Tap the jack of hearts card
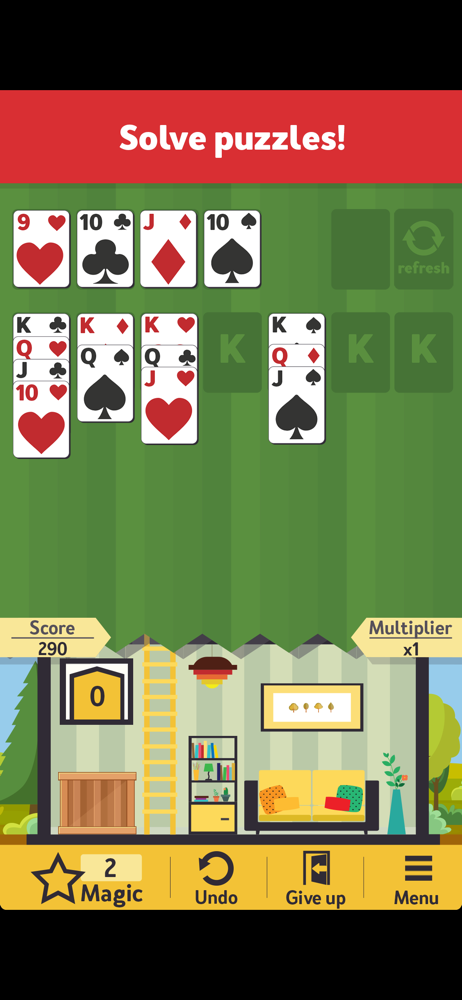The image size is (462, 1000). pos(169,406)
